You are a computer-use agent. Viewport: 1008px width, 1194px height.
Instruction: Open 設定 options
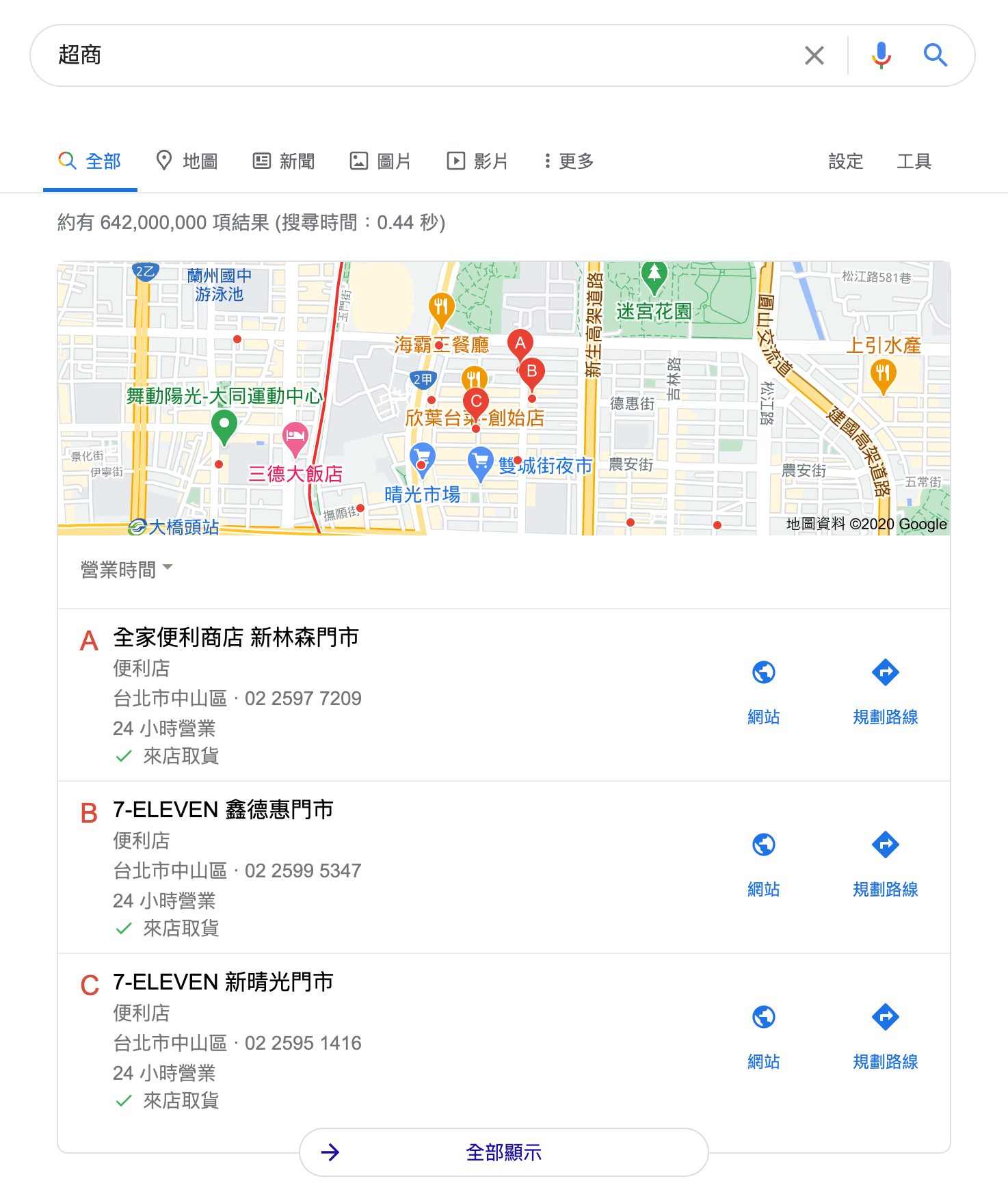845,161
